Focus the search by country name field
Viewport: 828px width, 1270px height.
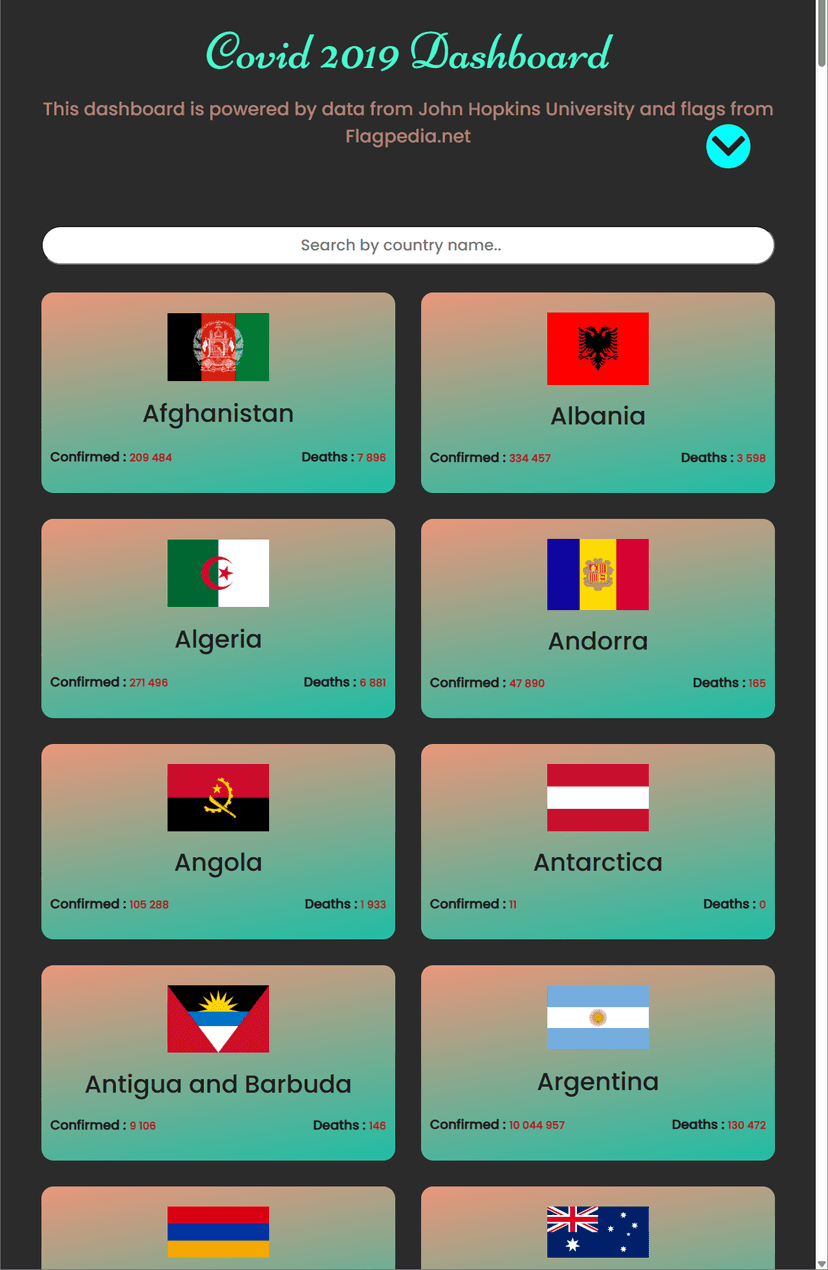[x=408, y=245]
